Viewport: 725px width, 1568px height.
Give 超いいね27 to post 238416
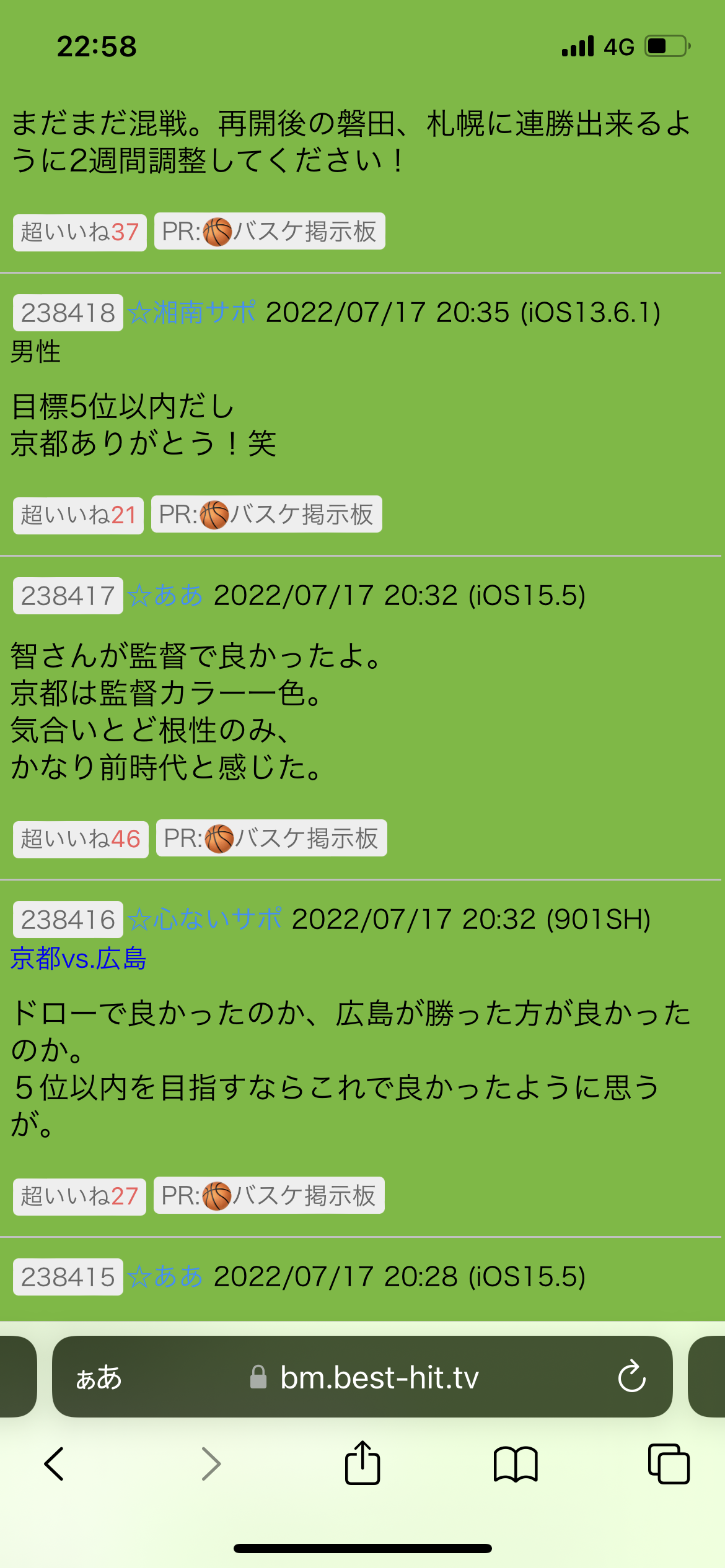click(79, 1196)
